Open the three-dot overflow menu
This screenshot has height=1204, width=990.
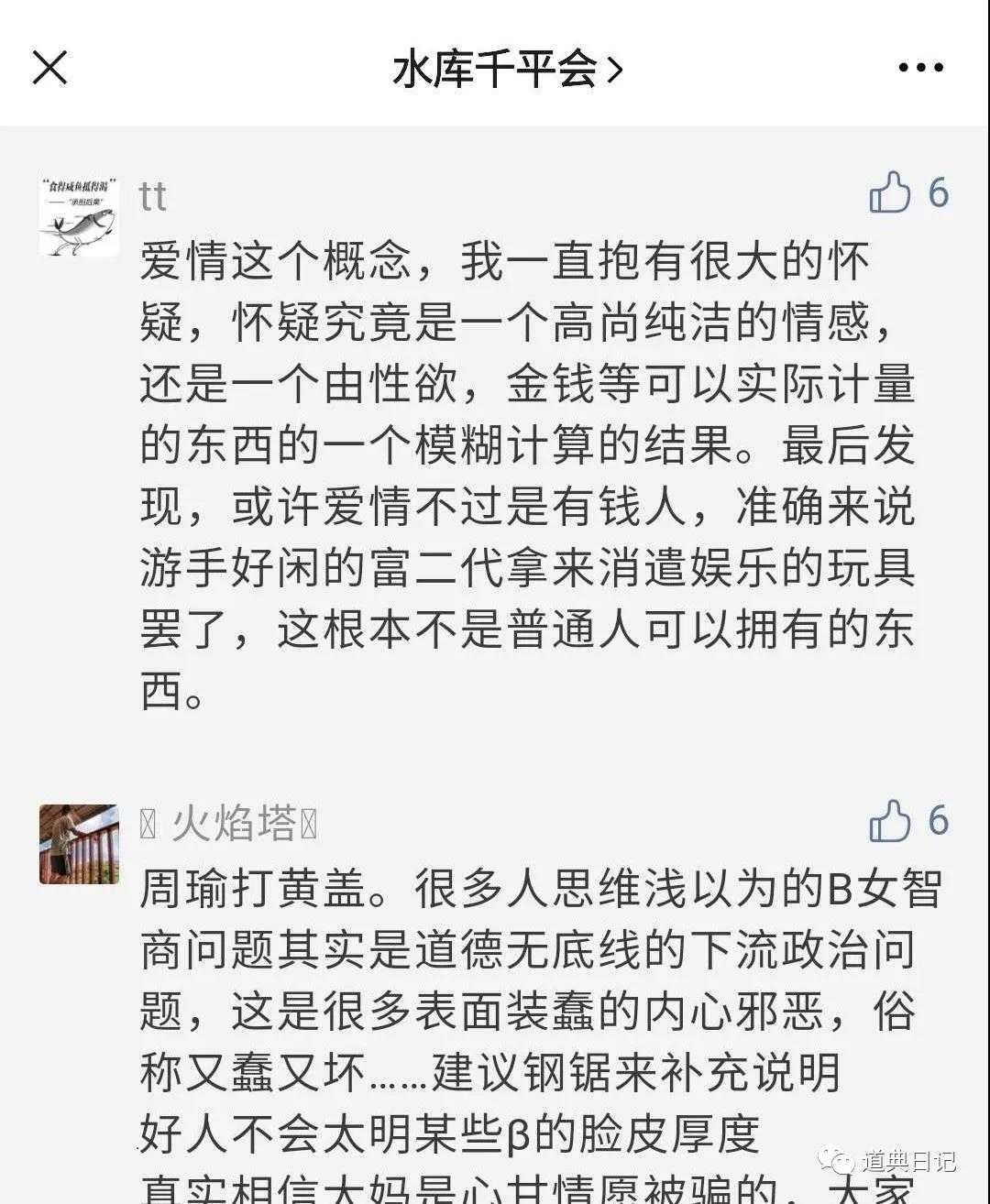click(x=920, y=68)
